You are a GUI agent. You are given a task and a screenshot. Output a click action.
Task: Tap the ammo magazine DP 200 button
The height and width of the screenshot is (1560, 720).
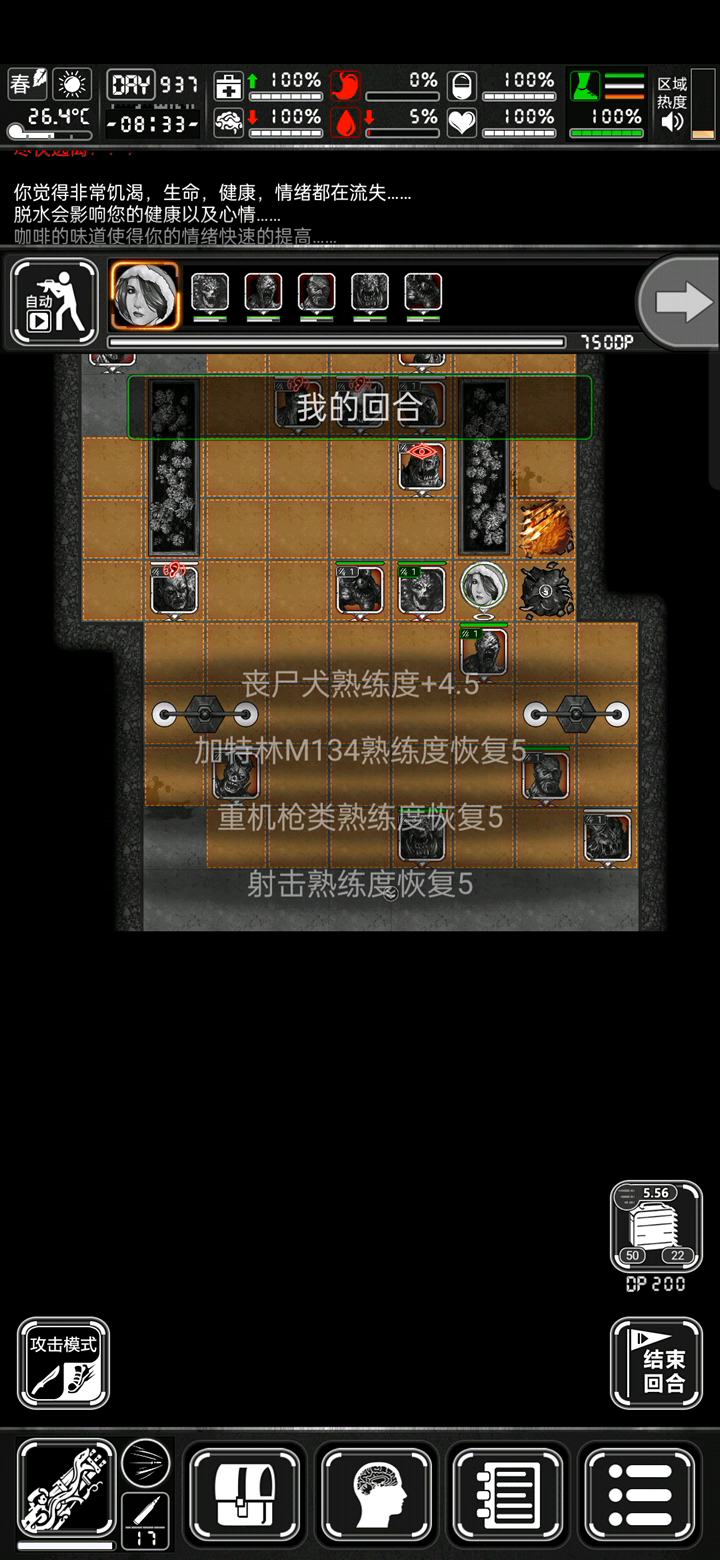pyautogui.click(x=656, y=1226)
